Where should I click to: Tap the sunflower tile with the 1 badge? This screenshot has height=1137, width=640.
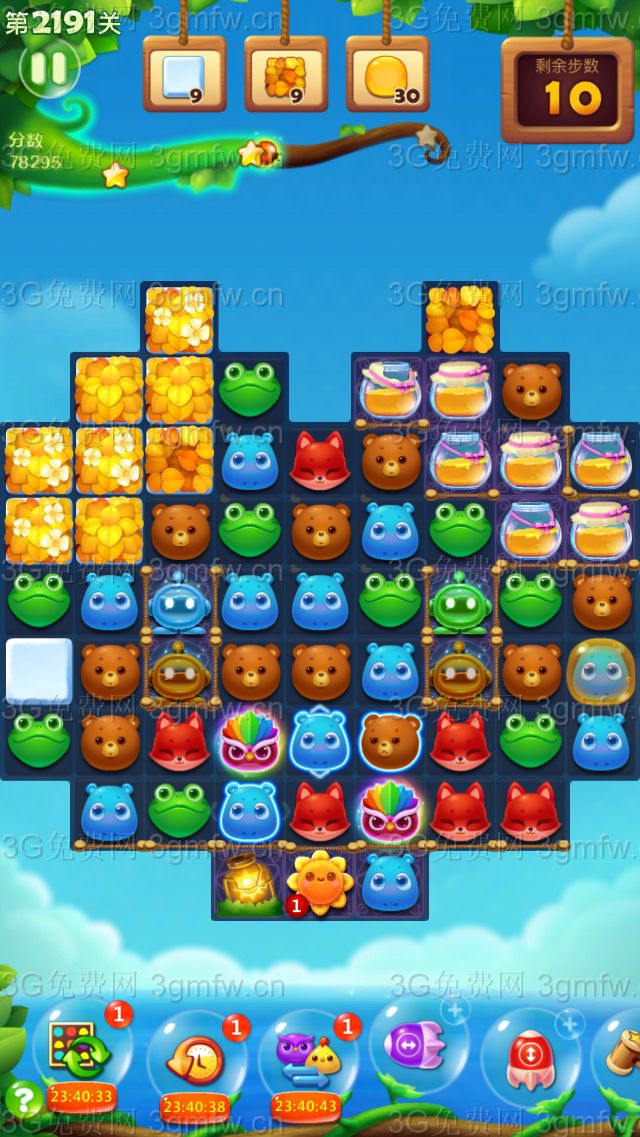click(x=320, y=883)
